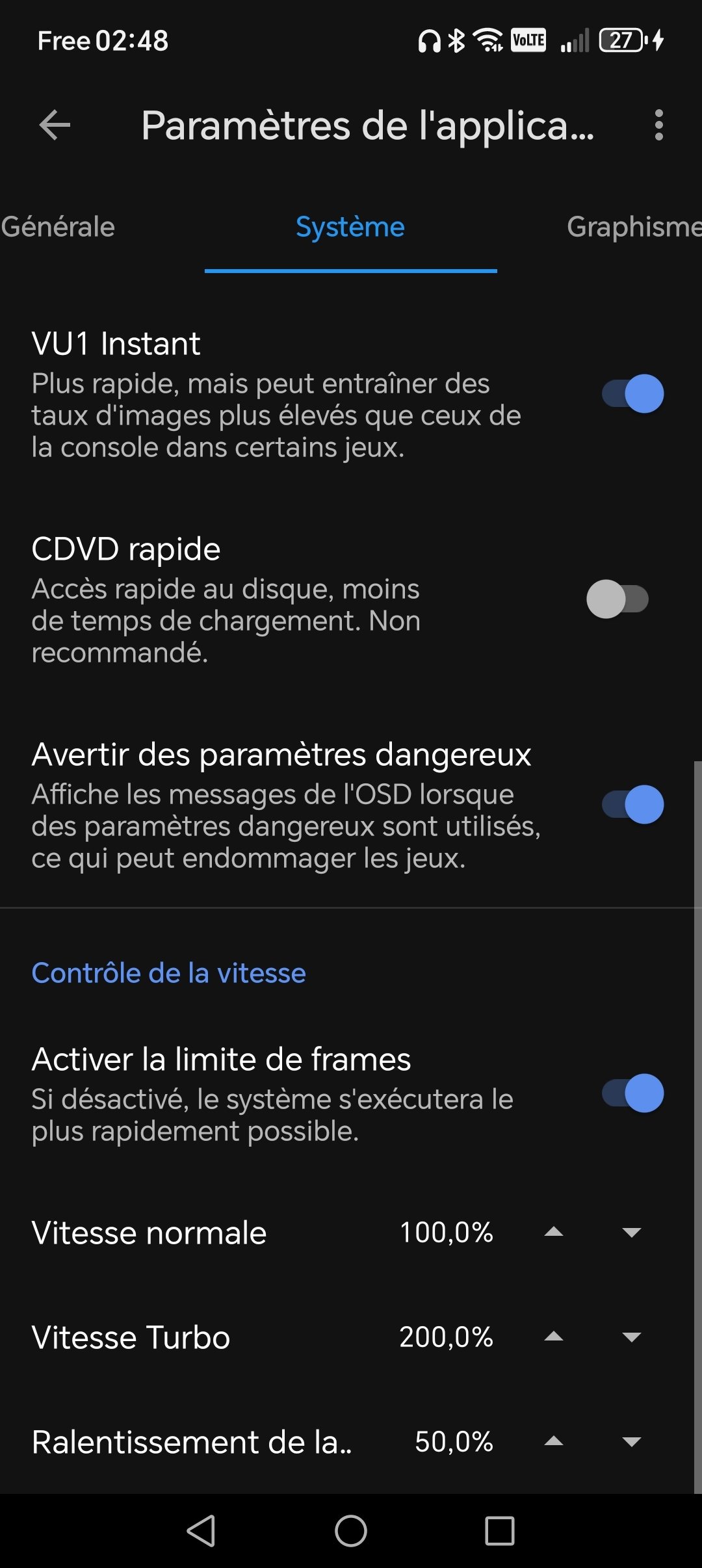Raise Vitesse Turbo with the up arrow
702x1568 pixels.
554,1337
